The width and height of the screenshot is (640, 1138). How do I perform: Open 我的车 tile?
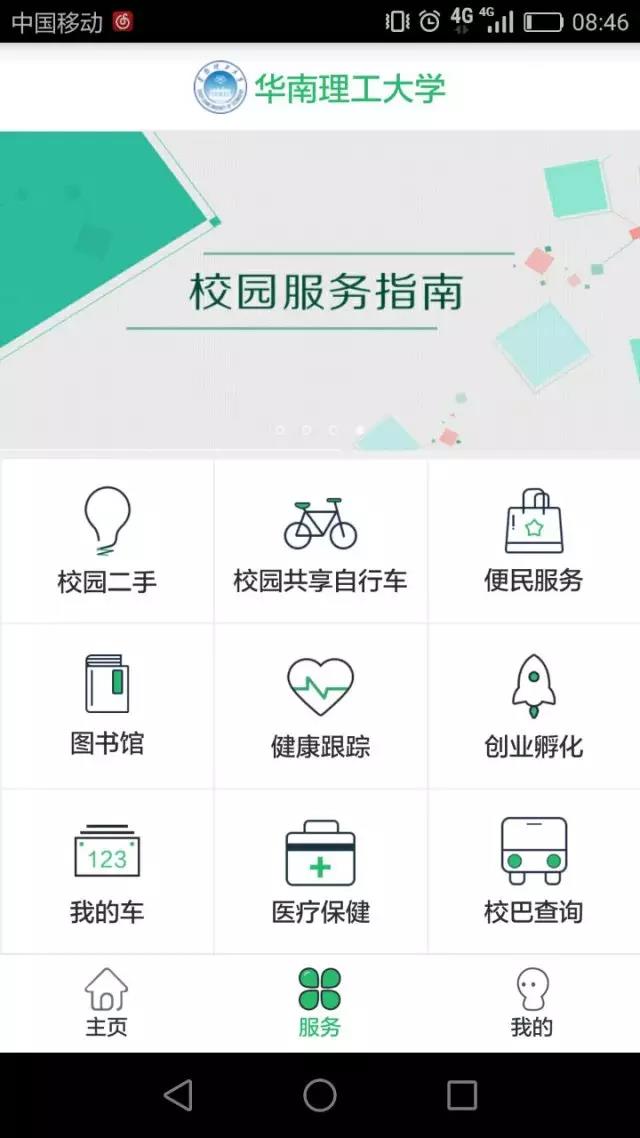[x=107, y=871]
